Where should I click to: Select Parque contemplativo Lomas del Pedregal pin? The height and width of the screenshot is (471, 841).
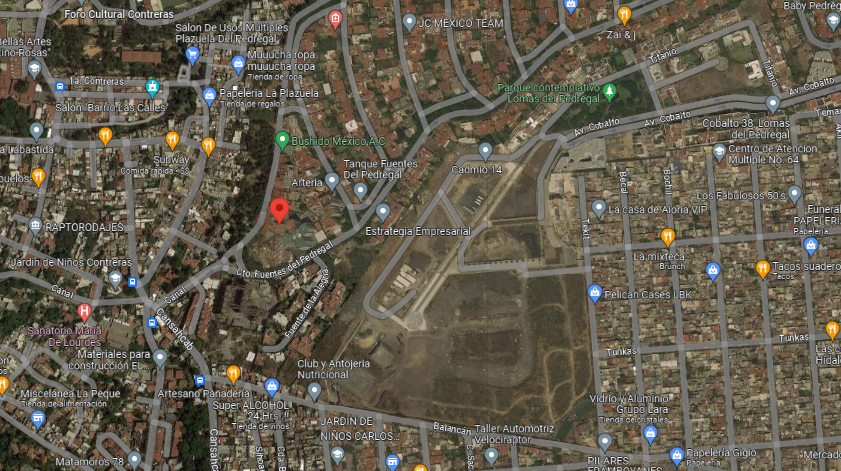609,92
